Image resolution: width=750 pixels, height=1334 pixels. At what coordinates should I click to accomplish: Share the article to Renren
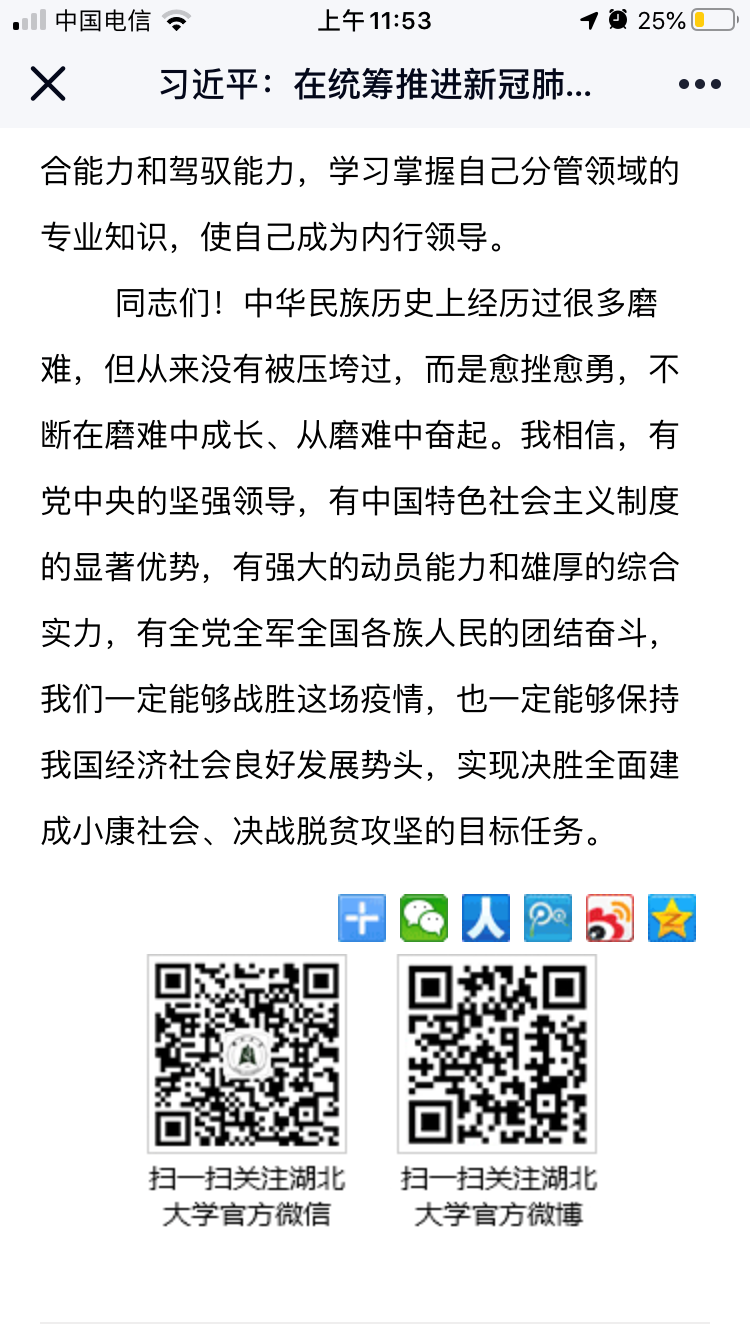tap(486, 918)
